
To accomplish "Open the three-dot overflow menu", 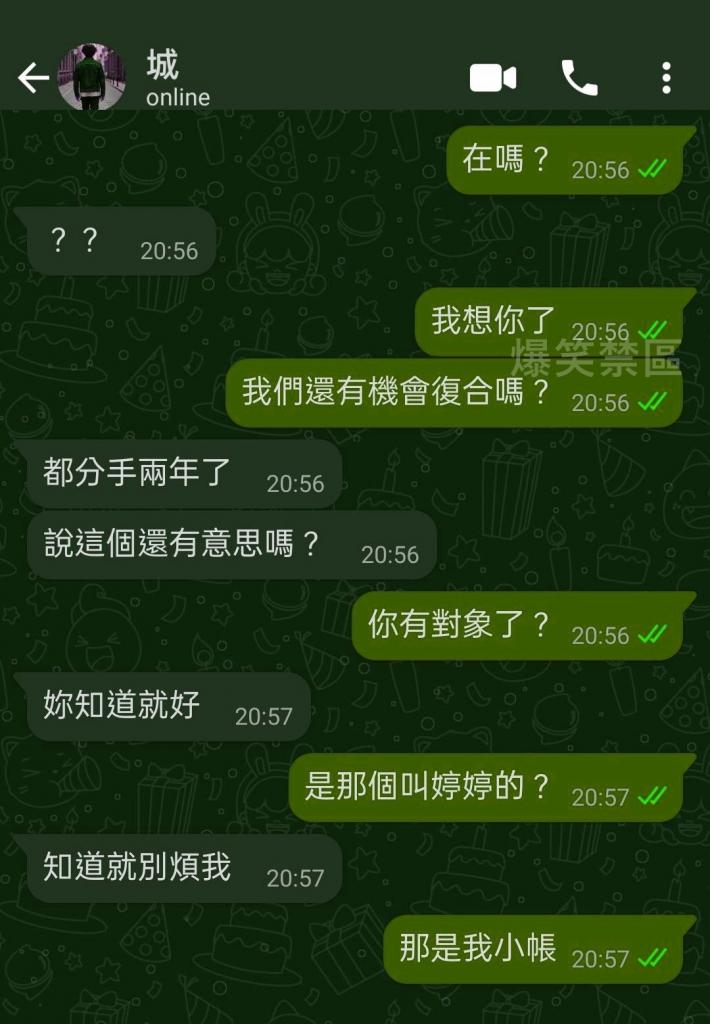I will 666,78.
